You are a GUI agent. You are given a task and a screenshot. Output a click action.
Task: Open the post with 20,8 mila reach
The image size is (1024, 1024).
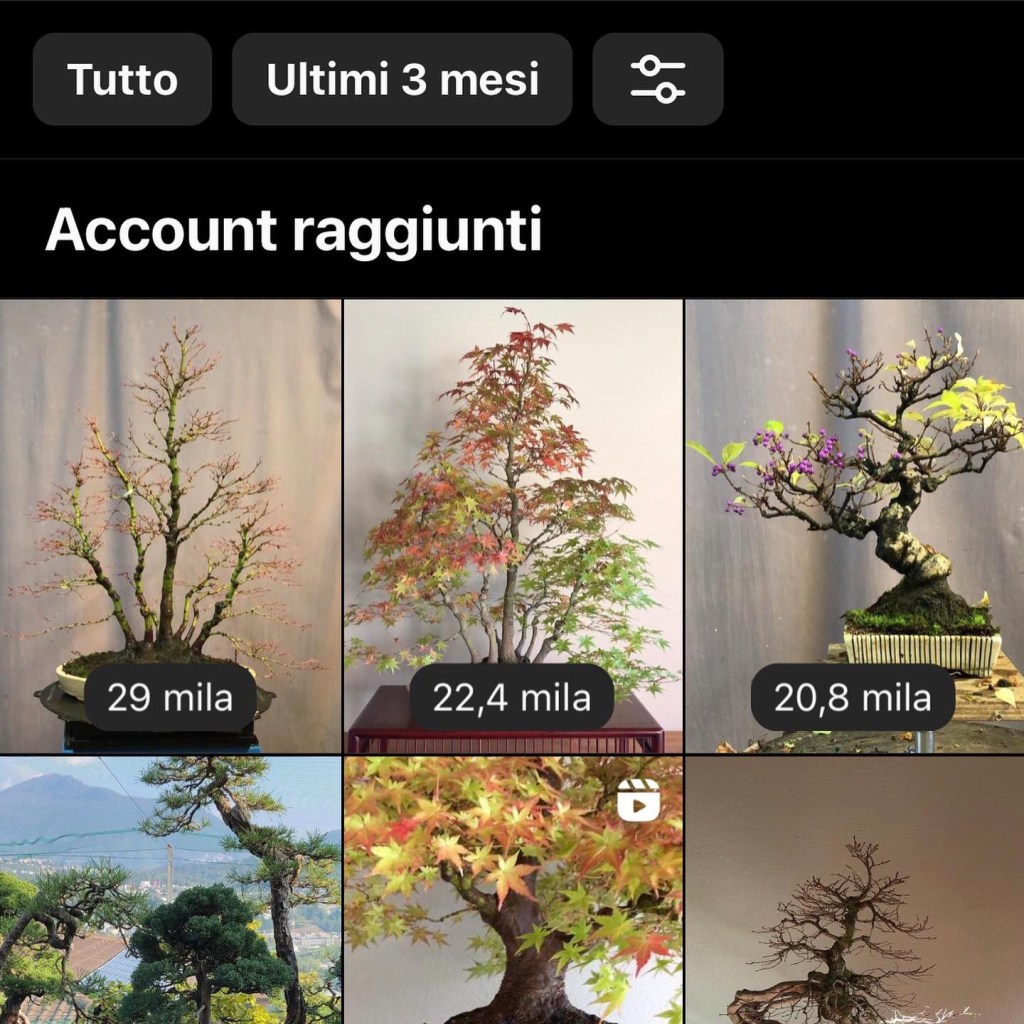point(855,525)
